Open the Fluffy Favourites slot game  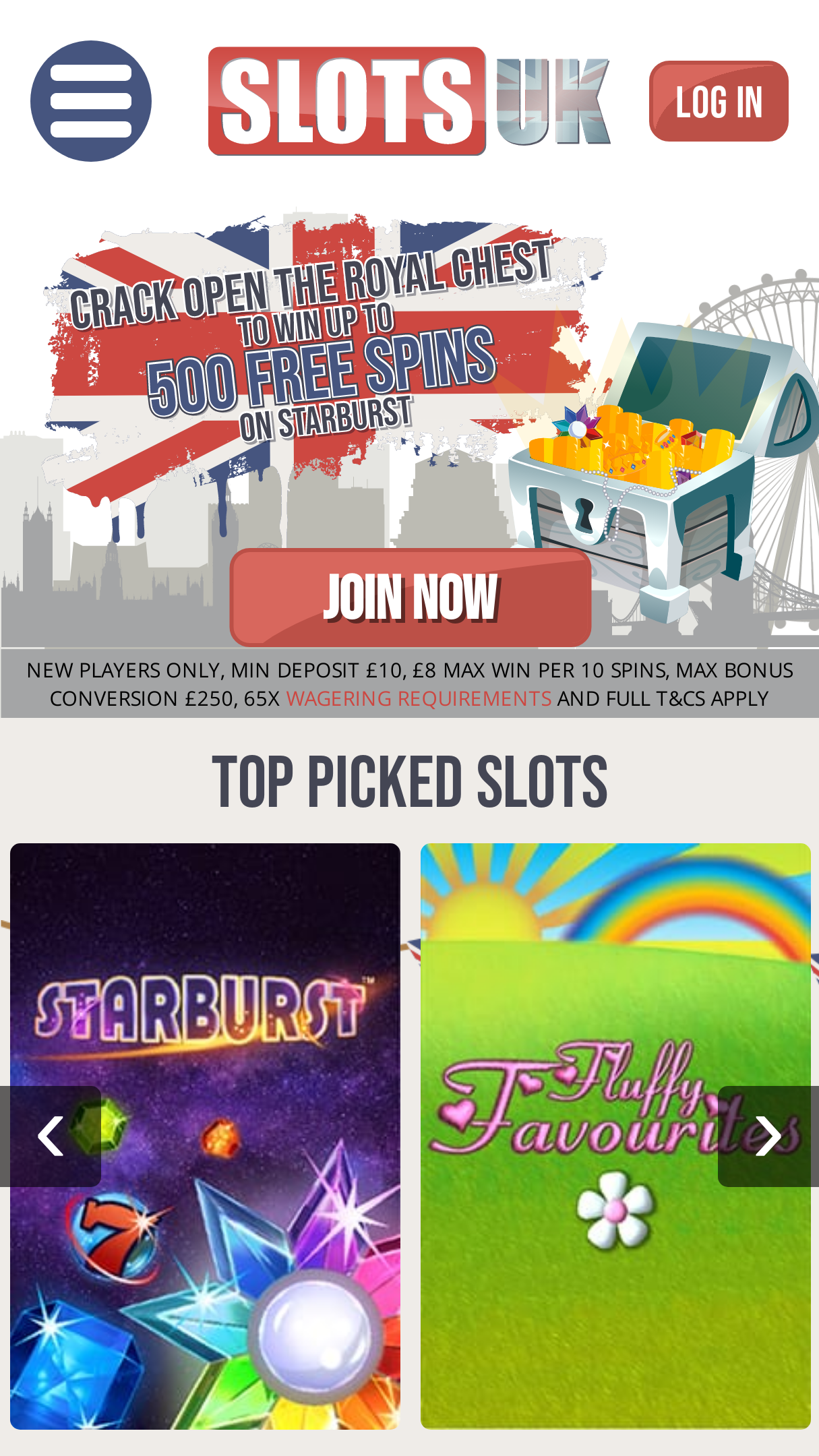615,1136
